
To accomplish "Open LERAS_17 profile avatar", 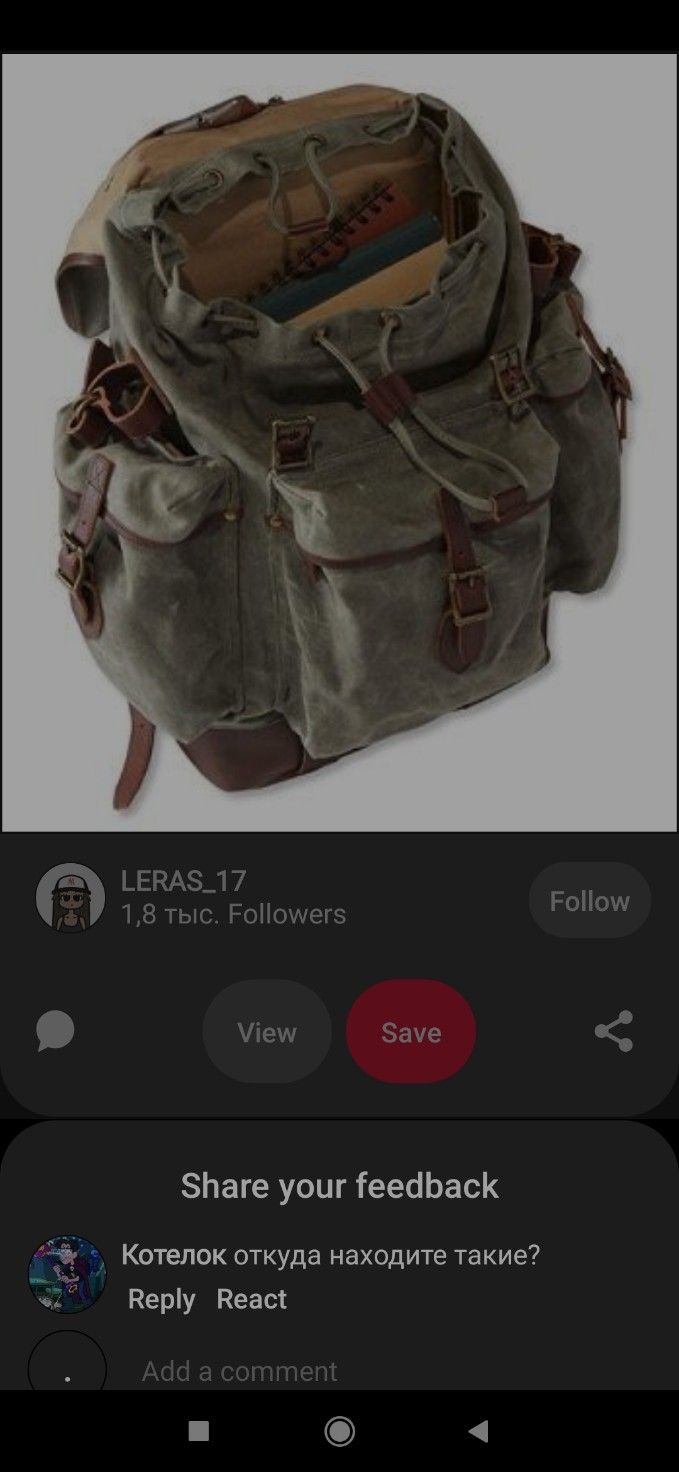I will pyautogui.click(x=70, y=898).
